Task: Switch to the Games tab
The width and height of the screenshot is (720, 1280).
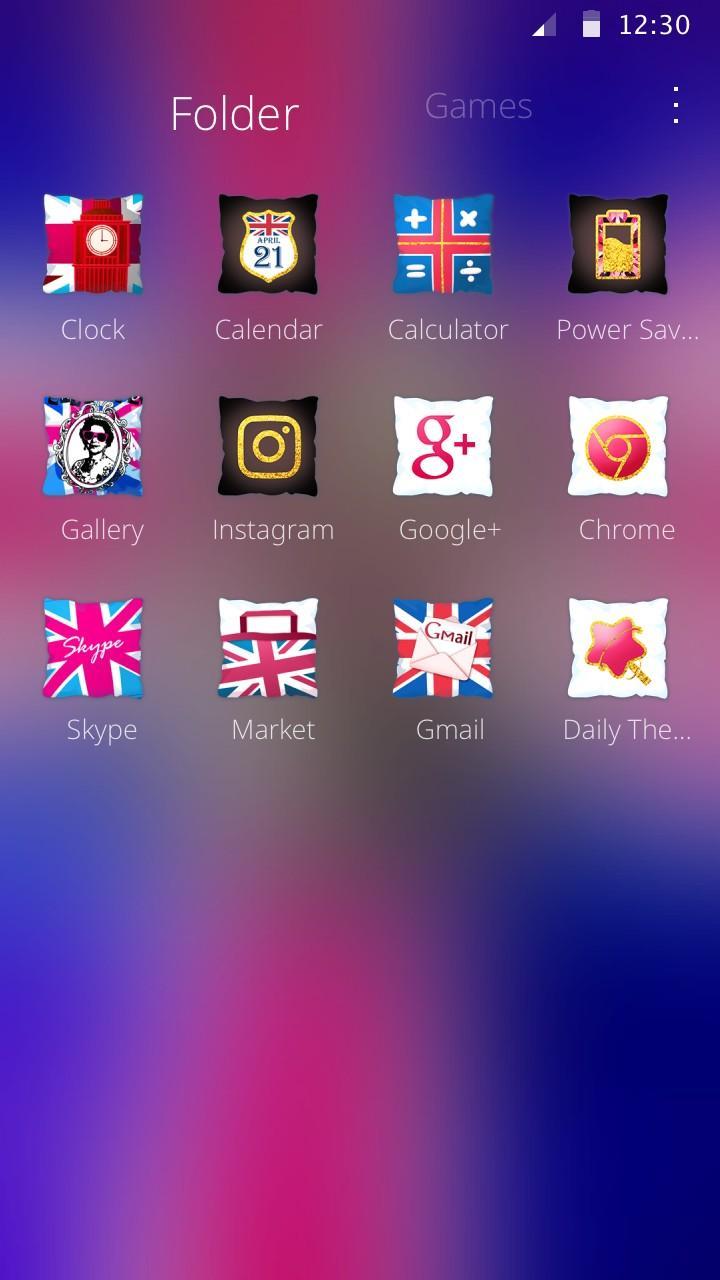Action: 478,106
